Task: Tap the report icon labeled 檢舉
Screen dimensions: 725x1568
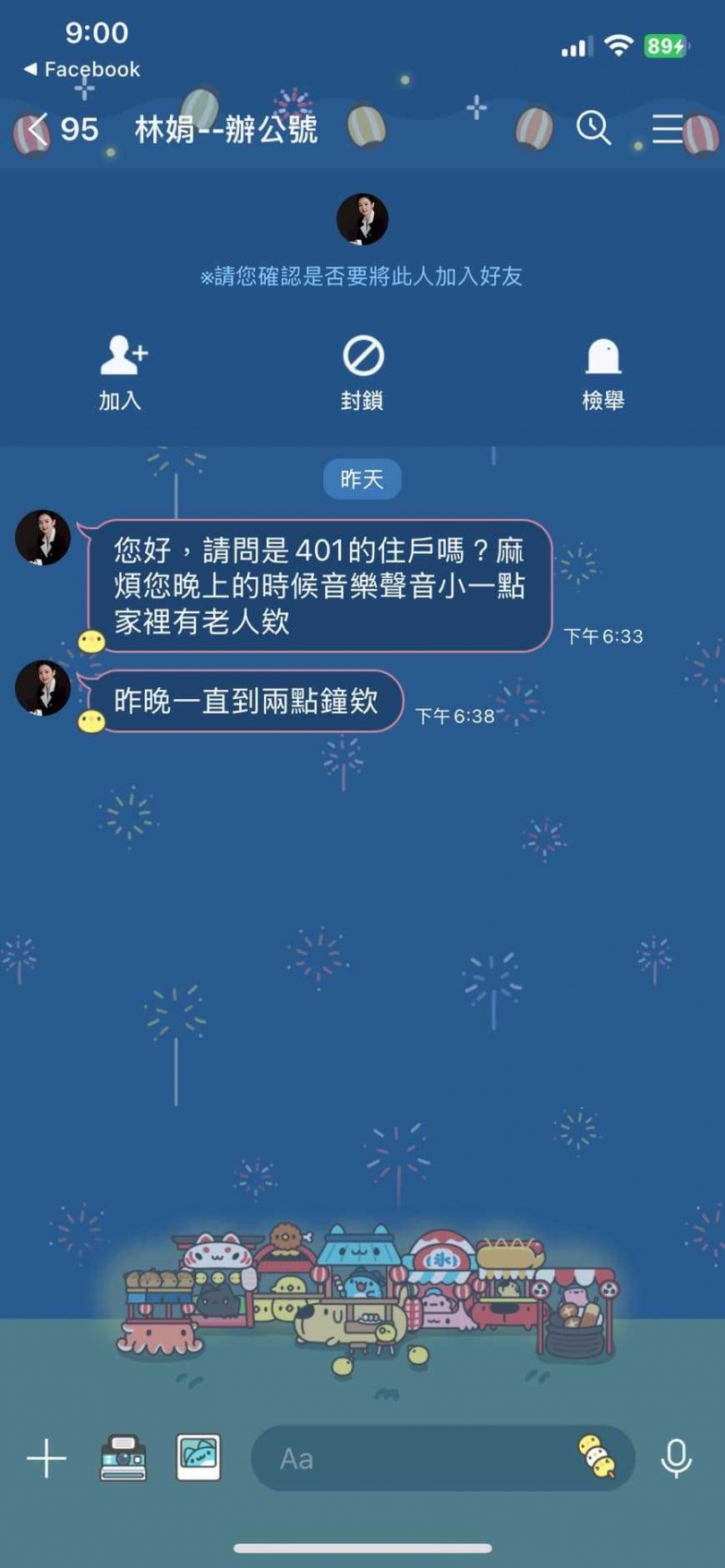Action: (x=603, y=371)
